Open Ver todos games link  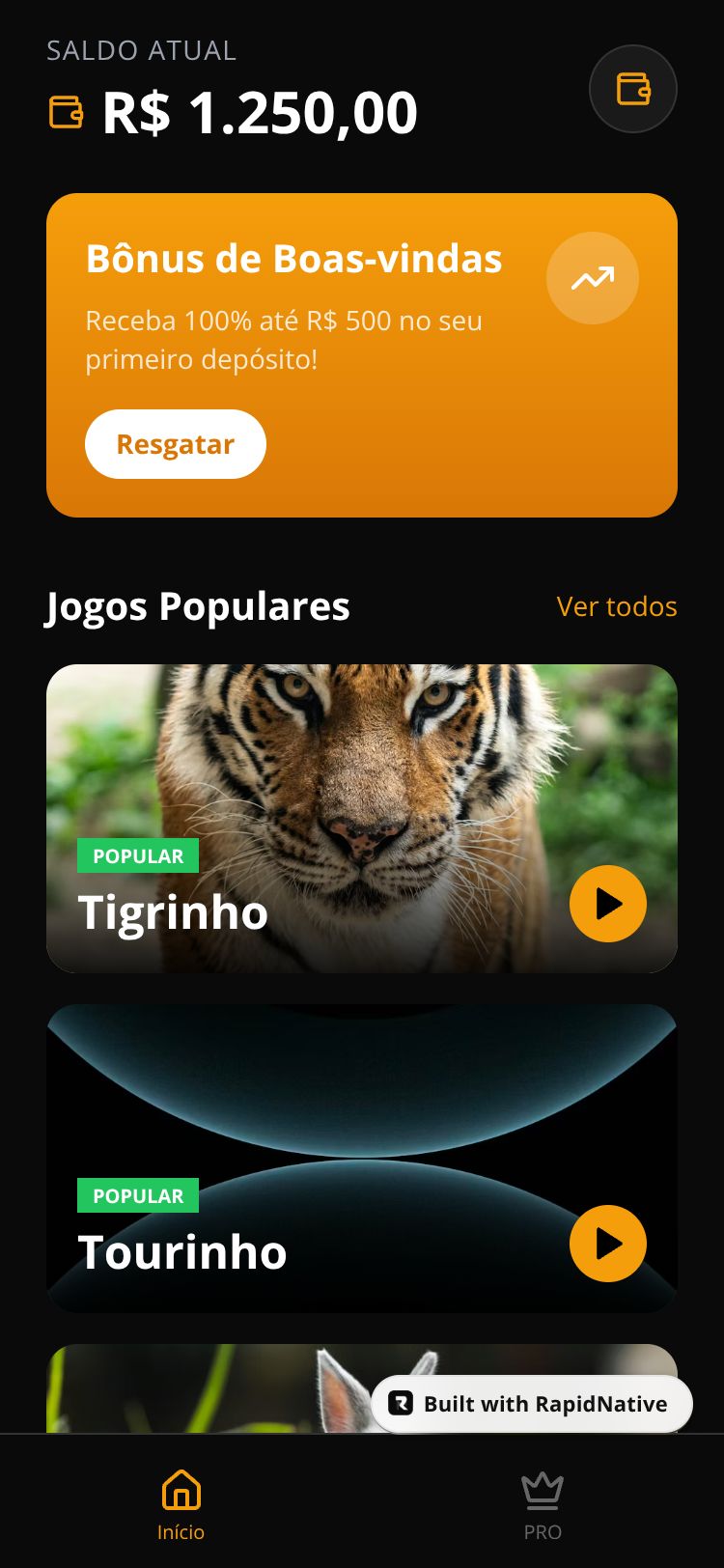616,606
